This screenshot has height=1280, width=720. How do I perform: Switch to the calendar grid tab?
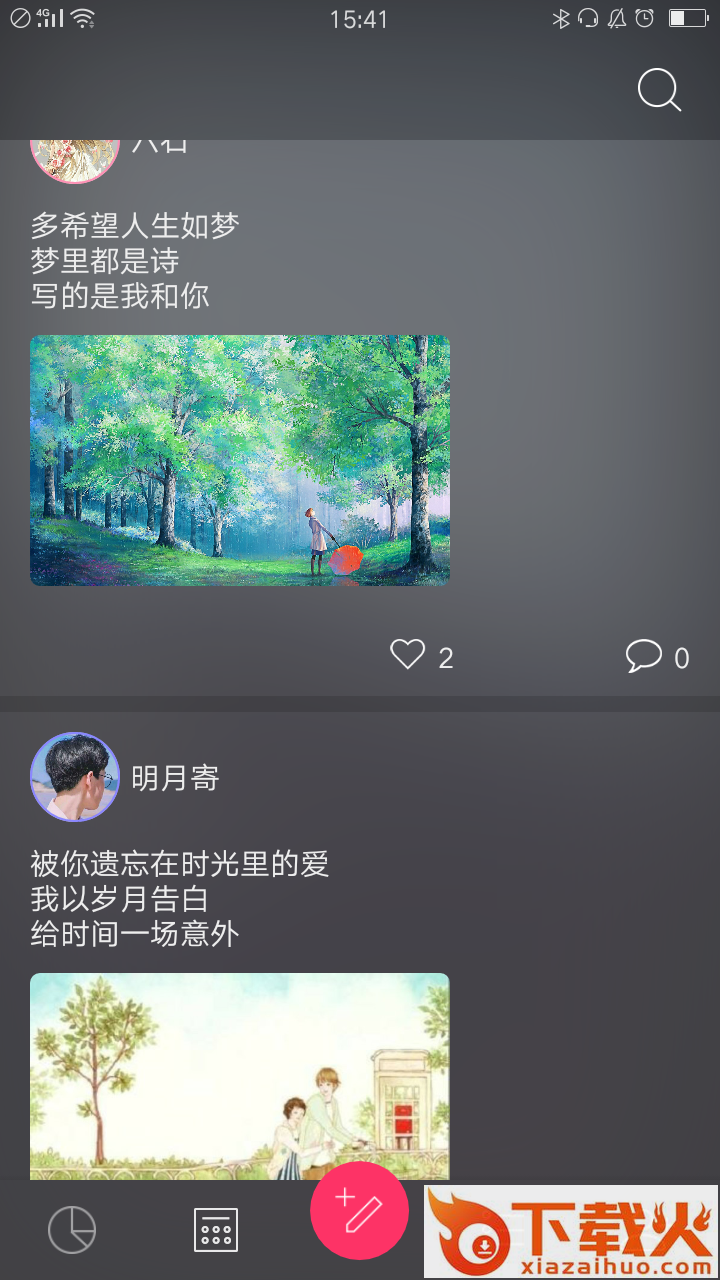(x=216, y=1230)
